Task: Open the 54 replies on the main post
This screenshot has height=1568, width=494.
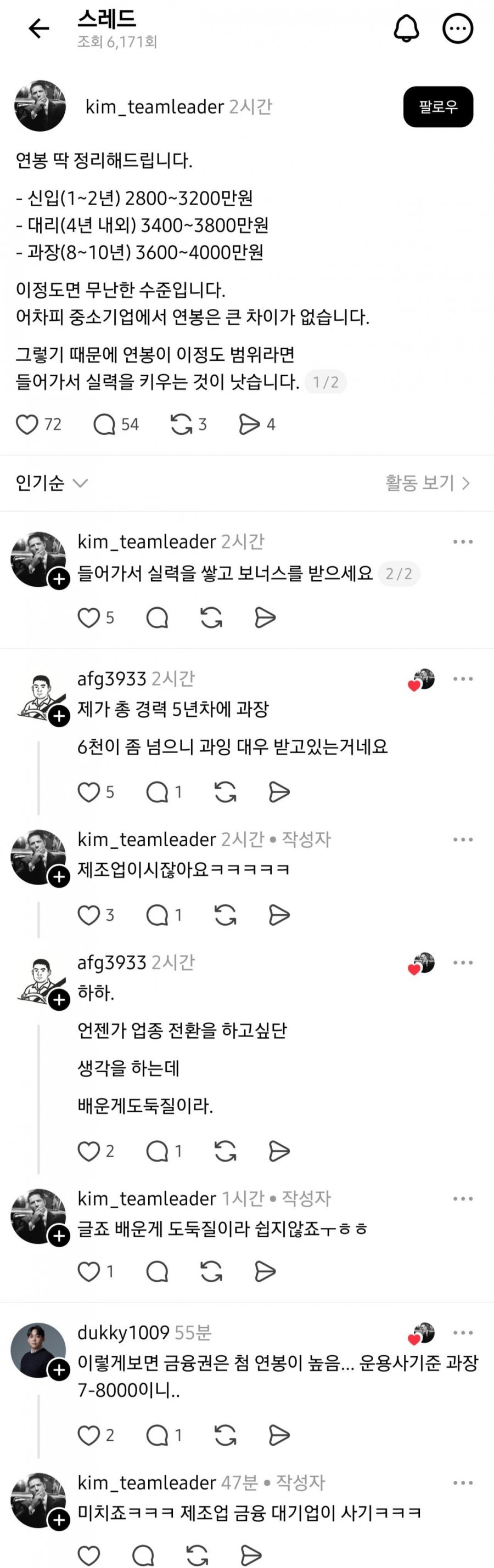Action: (104, 424)
